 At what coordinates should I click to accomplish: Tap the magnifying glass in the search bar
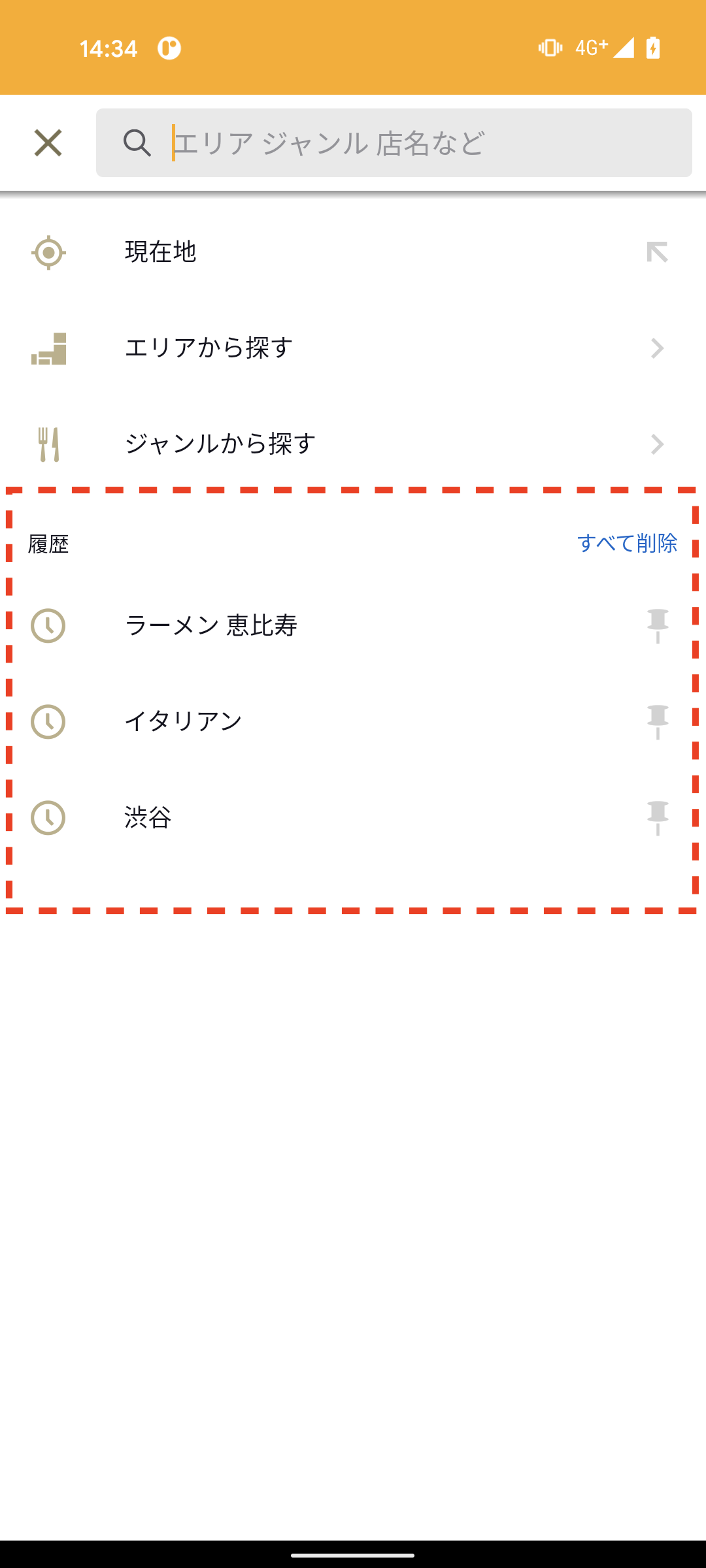click(137, 143)
